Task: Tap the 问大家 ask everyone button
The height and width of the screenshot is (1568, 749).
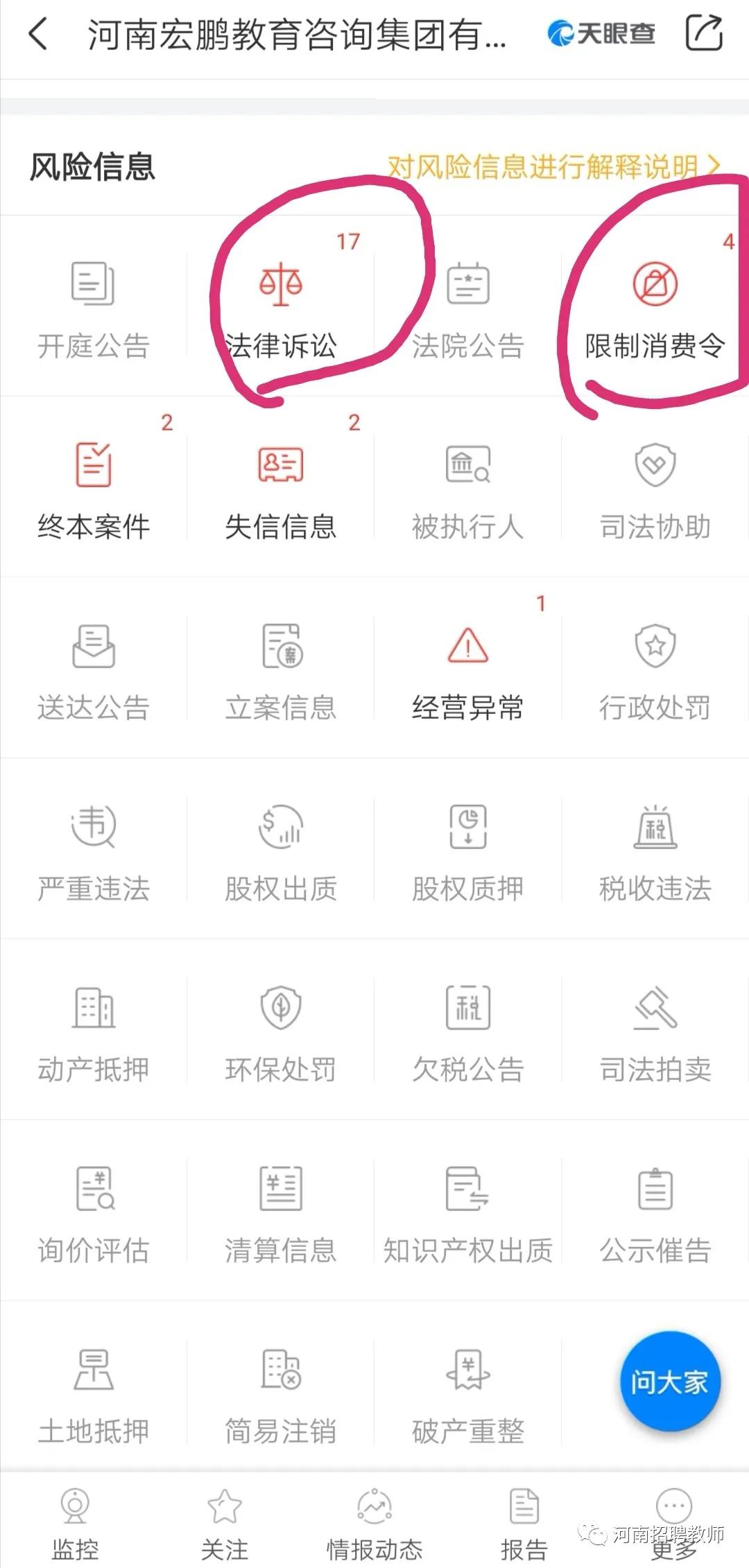Action: point(668,1382)
